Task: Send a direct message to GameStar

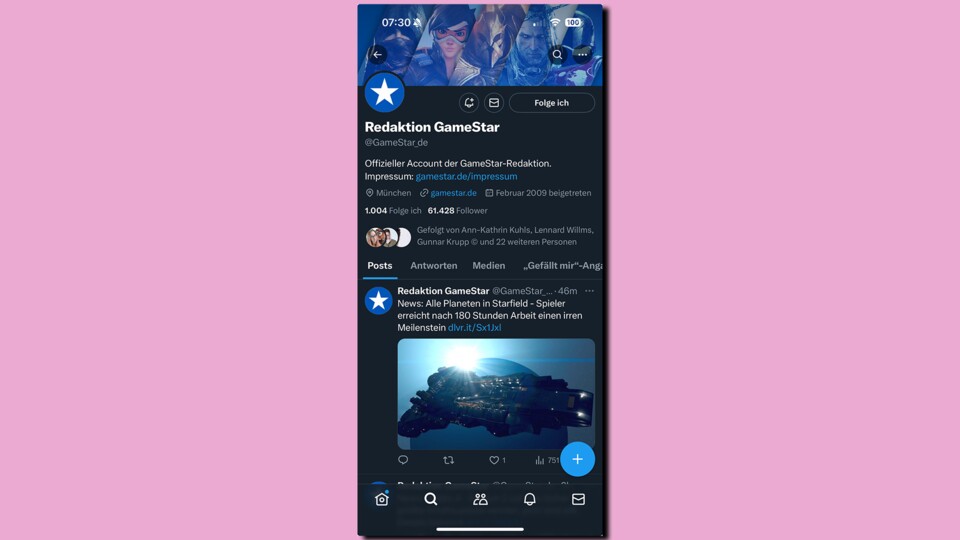Action: click(494, 102)
